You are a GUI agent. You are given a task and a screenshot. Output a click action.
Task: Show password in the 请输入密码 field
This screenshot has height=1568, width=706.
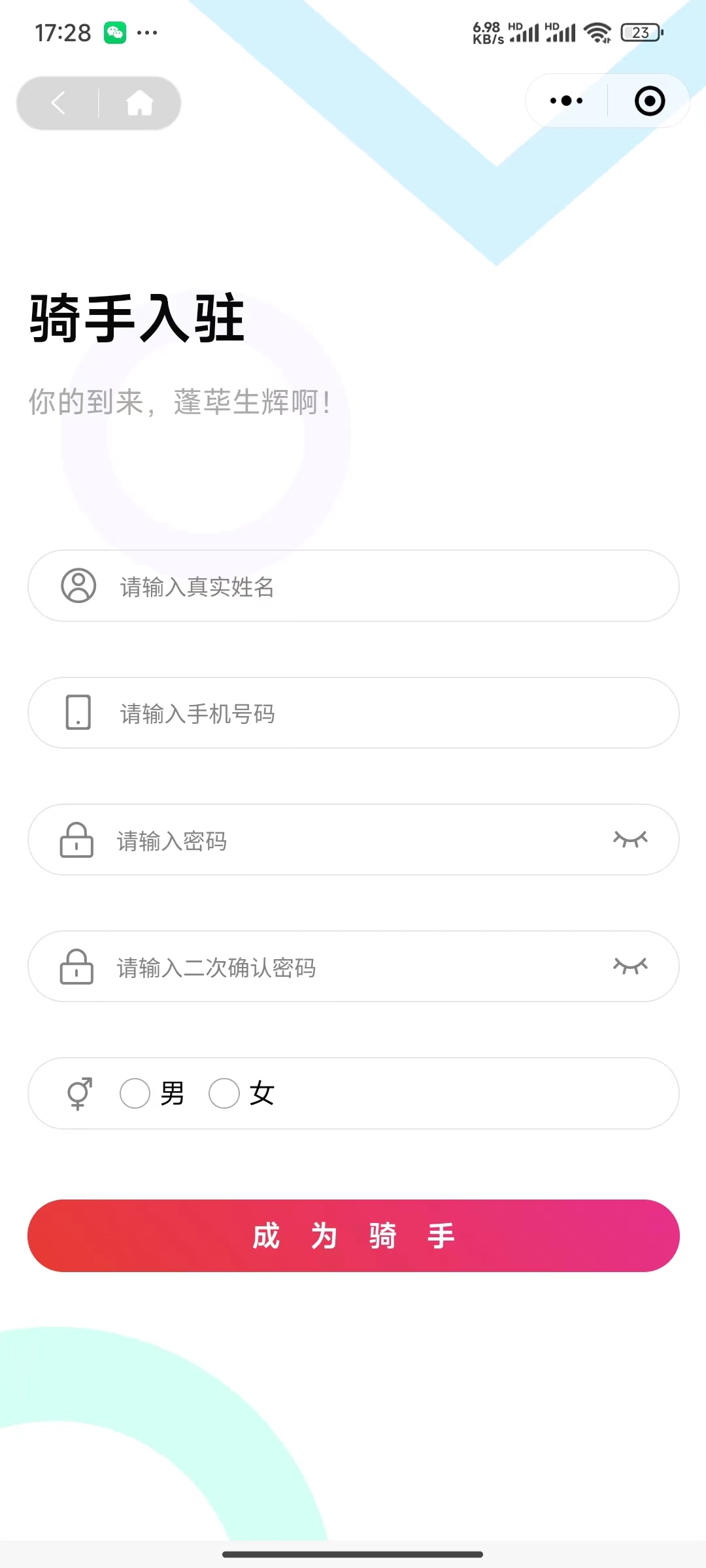pyautogui.click(x=630, y=839)
